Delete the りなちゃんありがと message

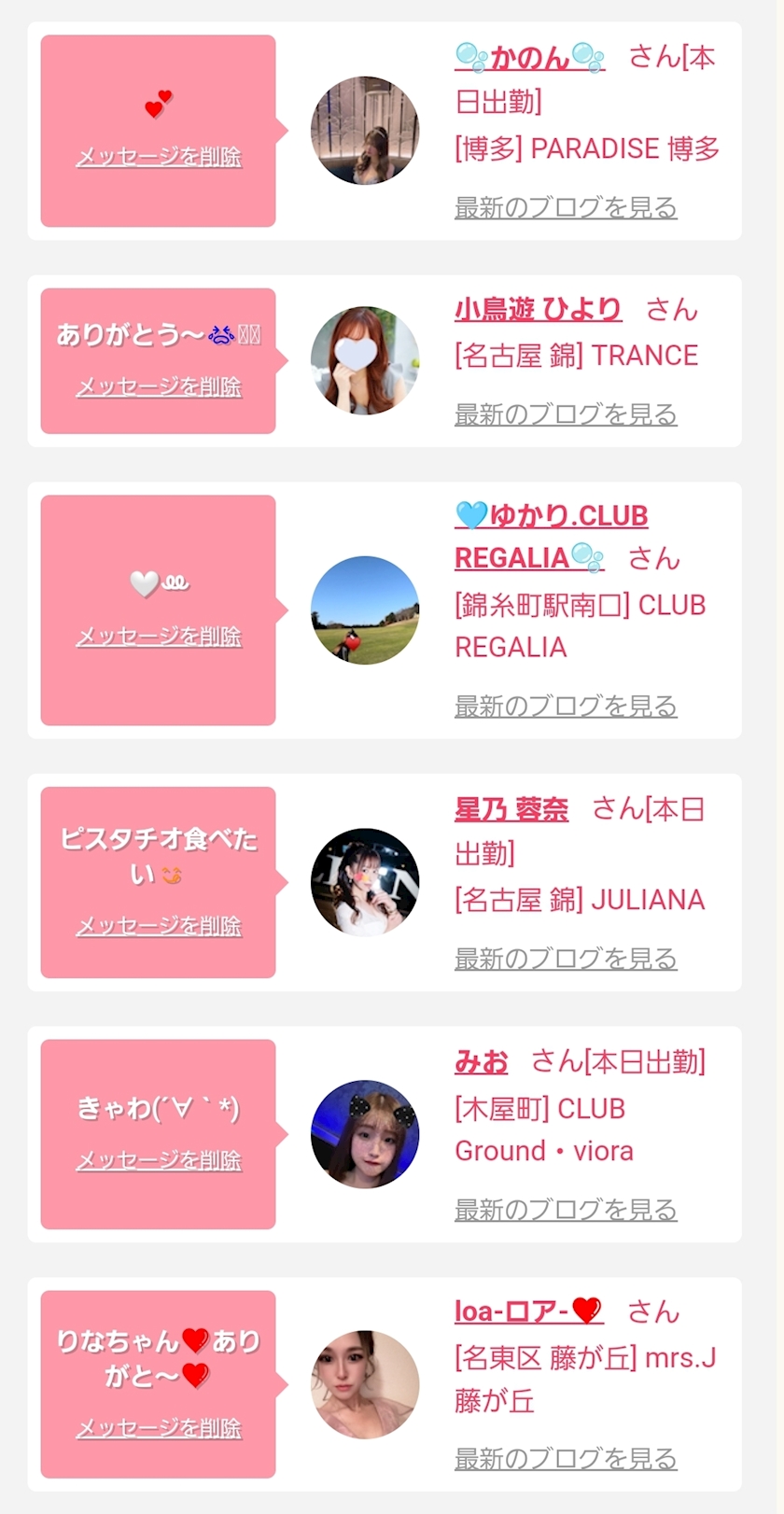(158, 1428)
